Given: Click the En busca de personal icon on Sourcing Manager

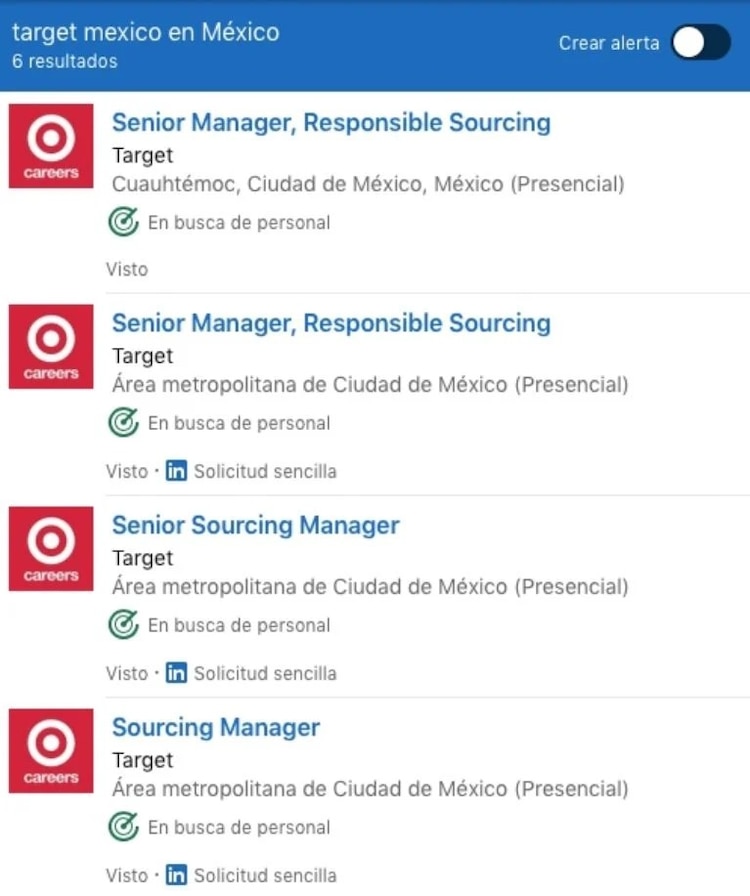Looking at the screenshot, I should [122, 826].
